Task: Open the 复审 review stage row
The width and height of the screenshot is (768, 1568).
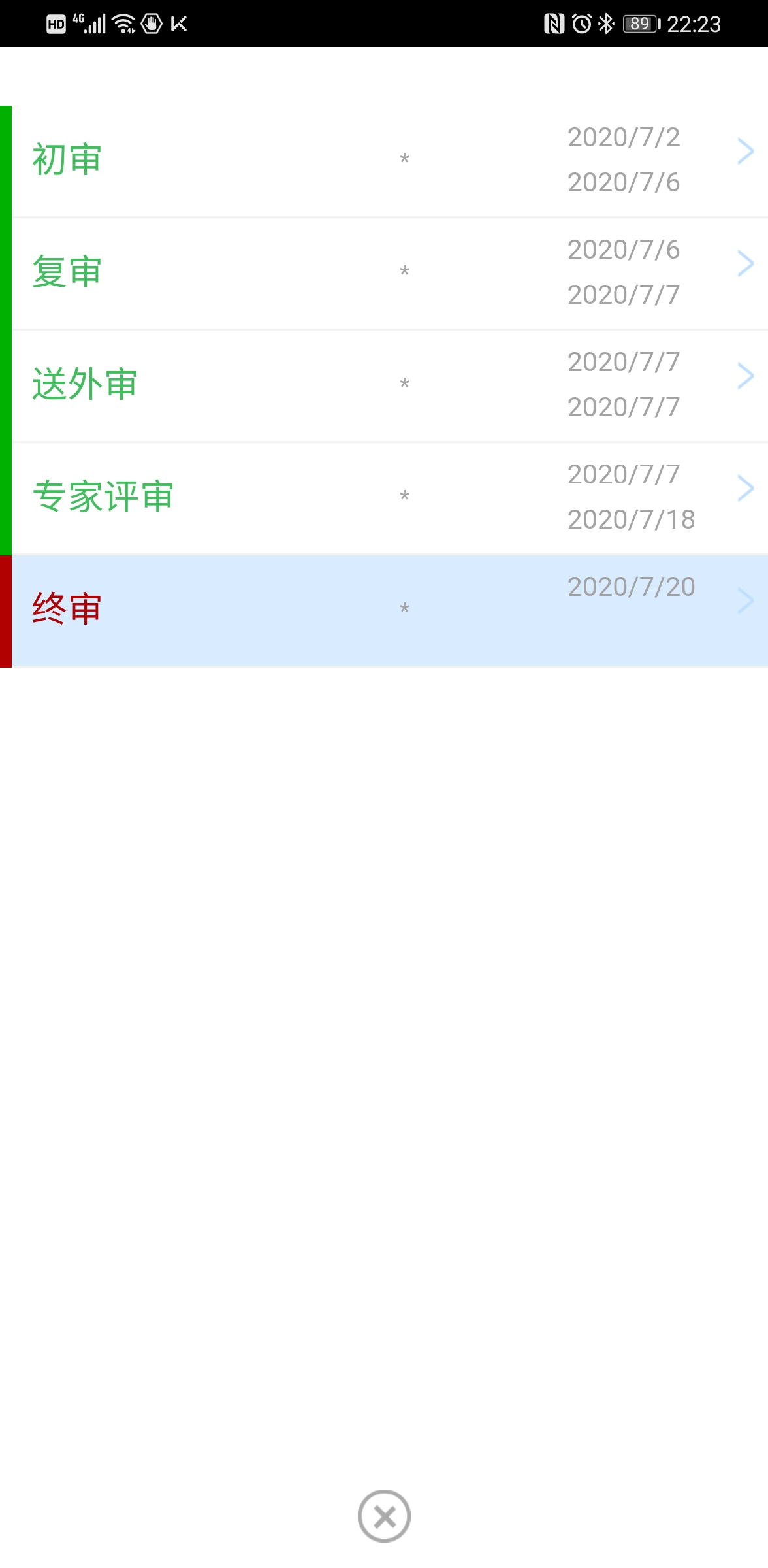Action: [x=389, y=273]
